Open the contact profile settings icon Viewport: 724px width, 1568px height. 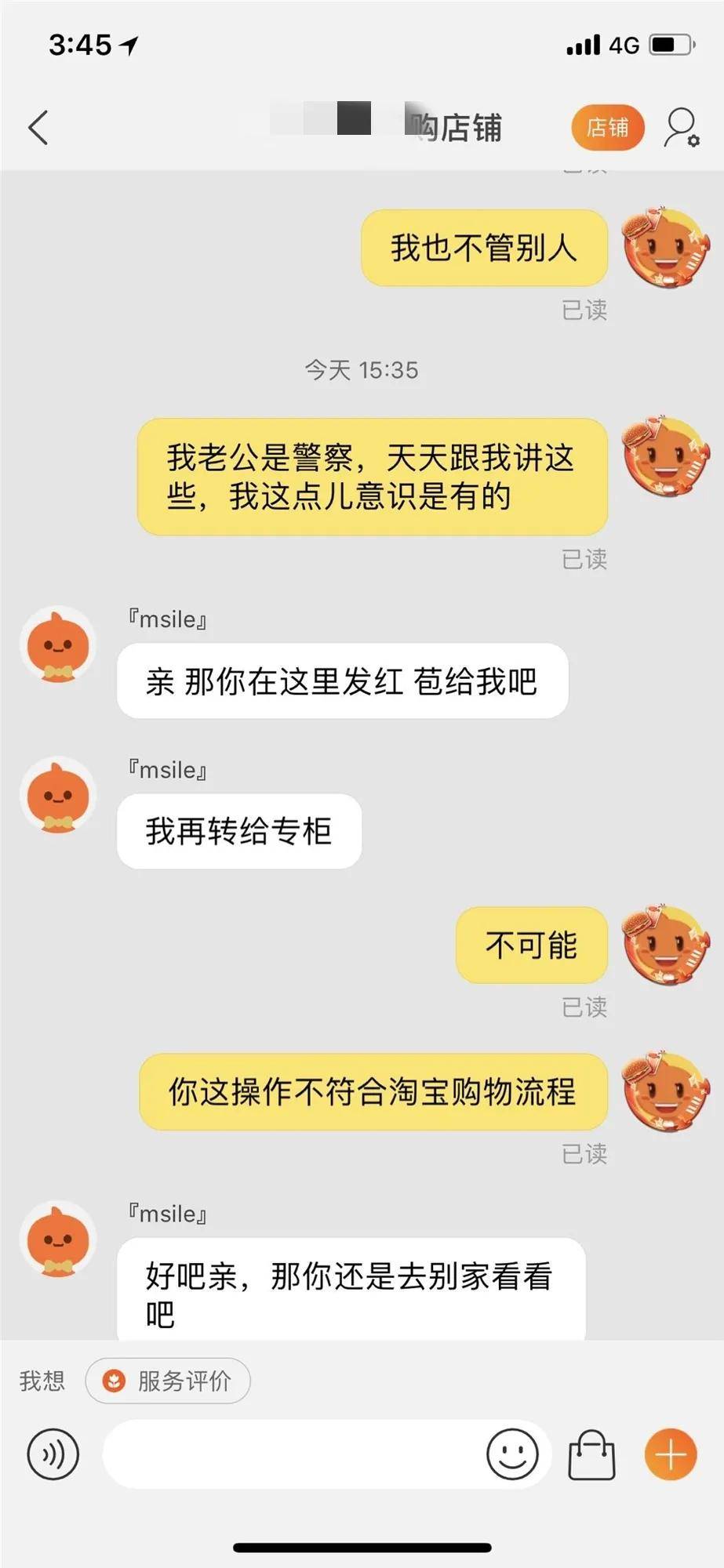coord(681,128)
